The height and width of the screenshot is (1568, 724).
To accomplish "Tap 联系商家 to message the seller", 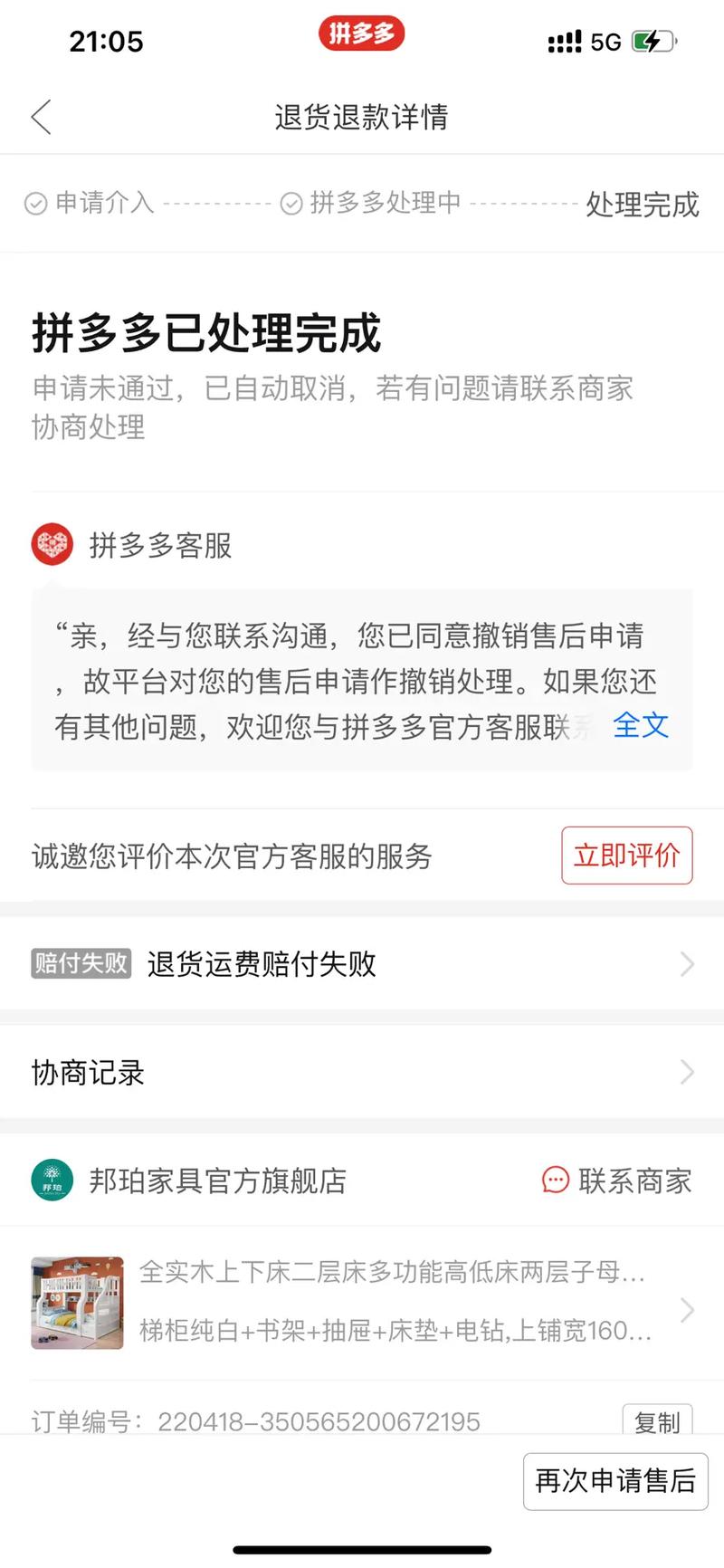I will point(635,1181).
